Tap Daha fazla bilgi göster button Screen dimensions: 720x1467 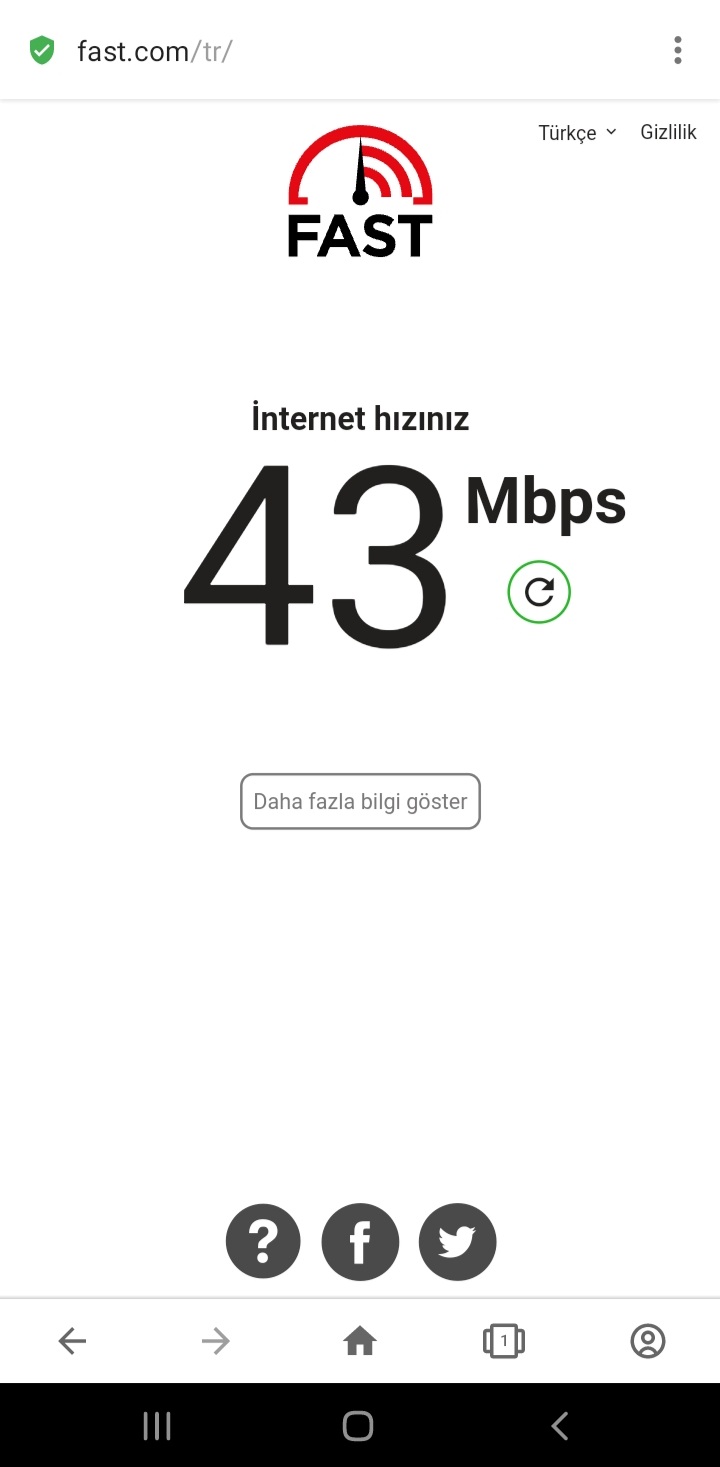pyautogui.click(x=360, y=801)
